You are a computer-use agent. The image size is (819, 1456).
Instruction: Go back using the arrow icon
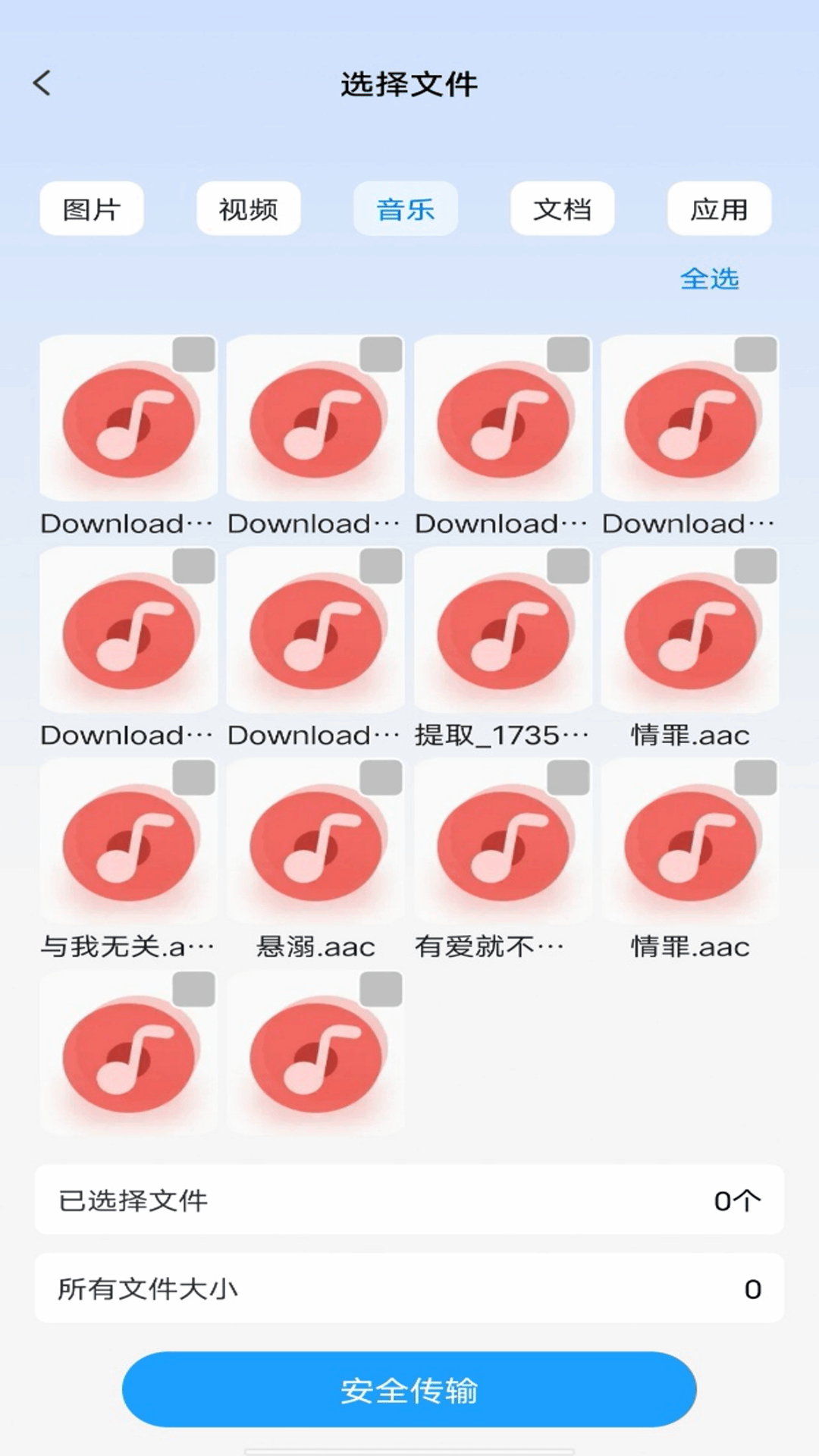(x=42, y=83)
